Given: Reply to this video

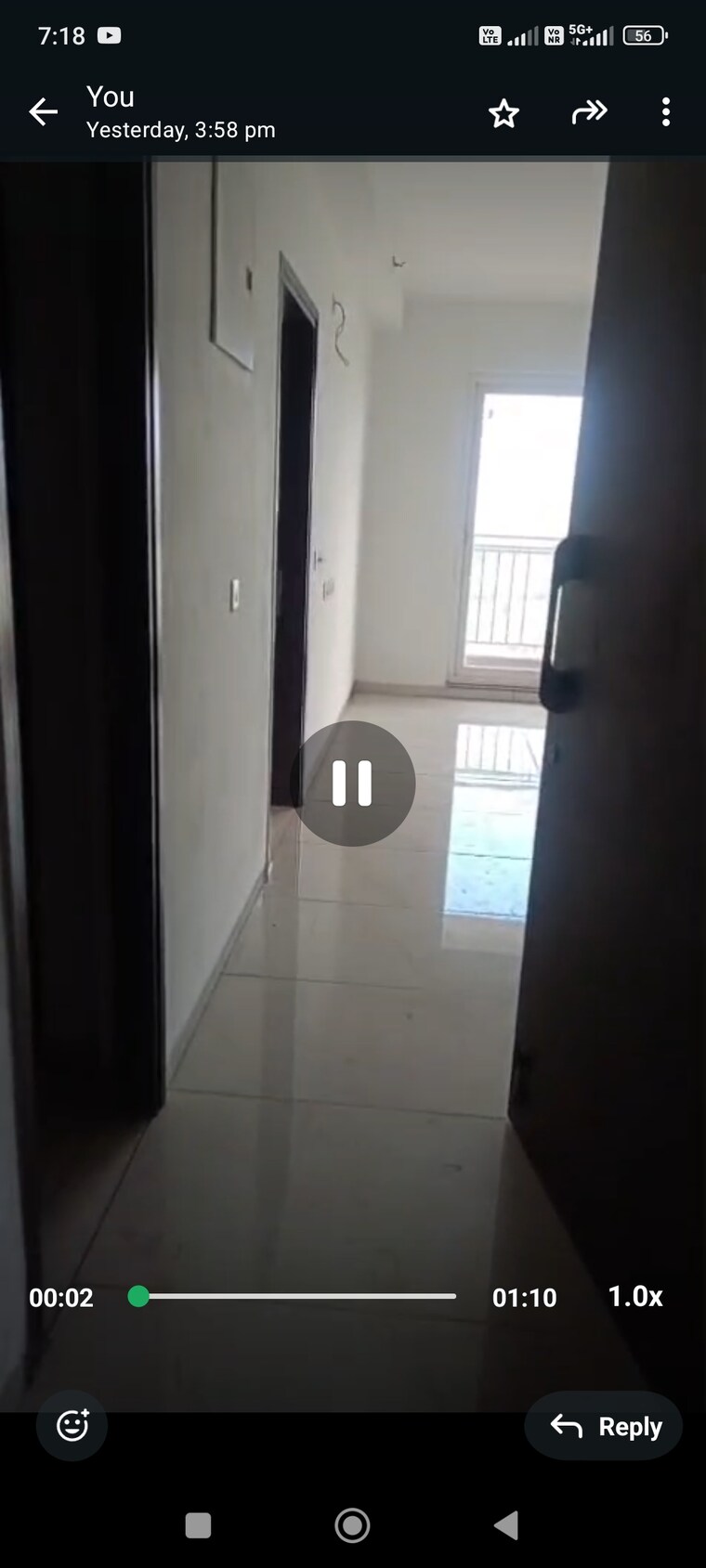Looking at the screenshot, I should [x=604, y=1426].
